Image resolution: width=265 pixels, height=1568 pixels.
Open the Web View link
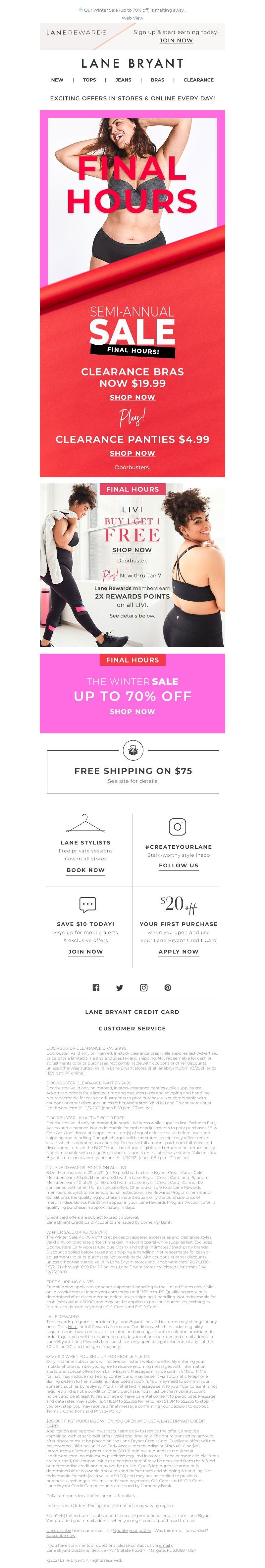click(132, 18)
